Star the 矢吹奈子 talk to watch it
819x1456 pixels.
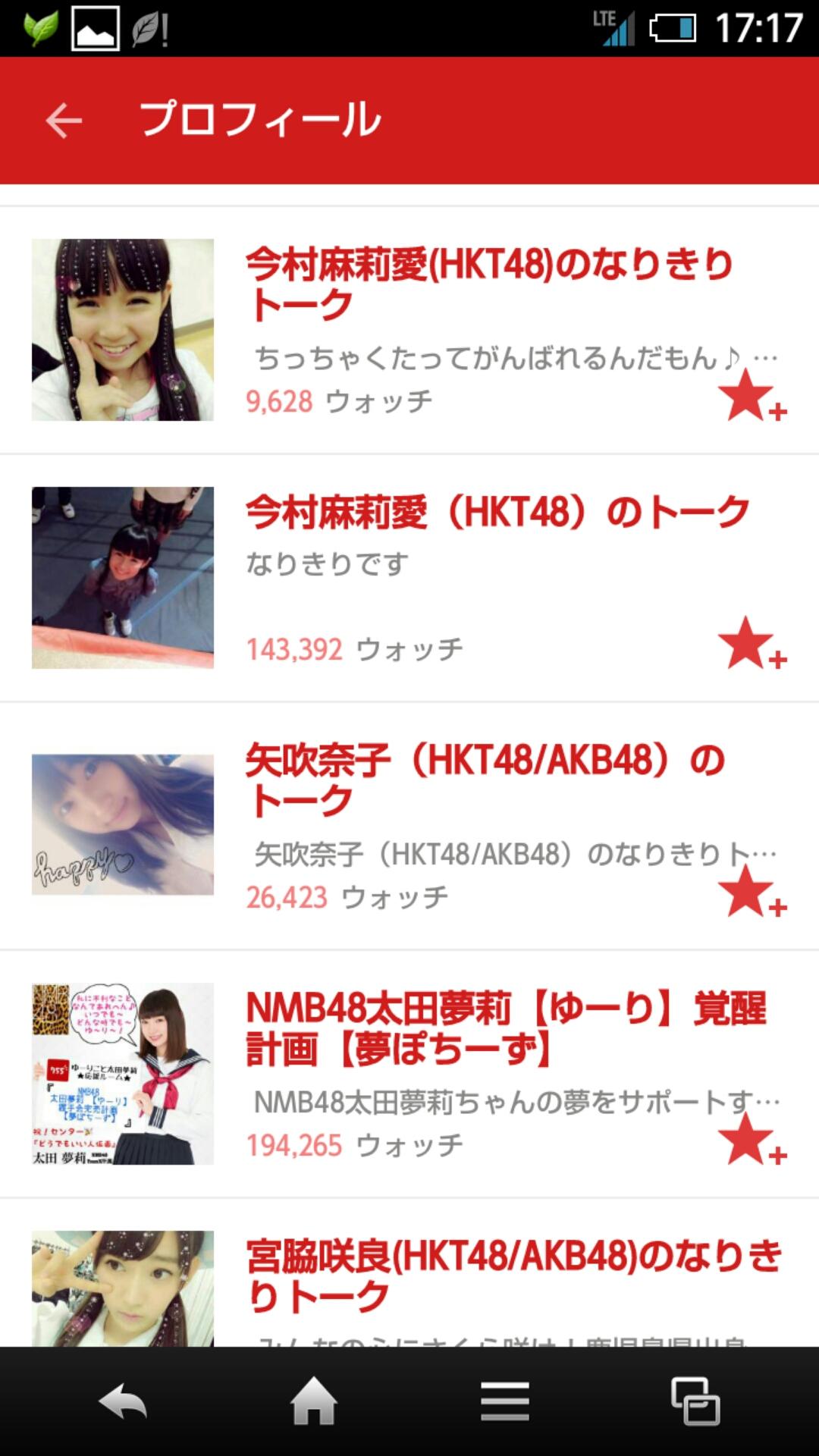point(751,892)
